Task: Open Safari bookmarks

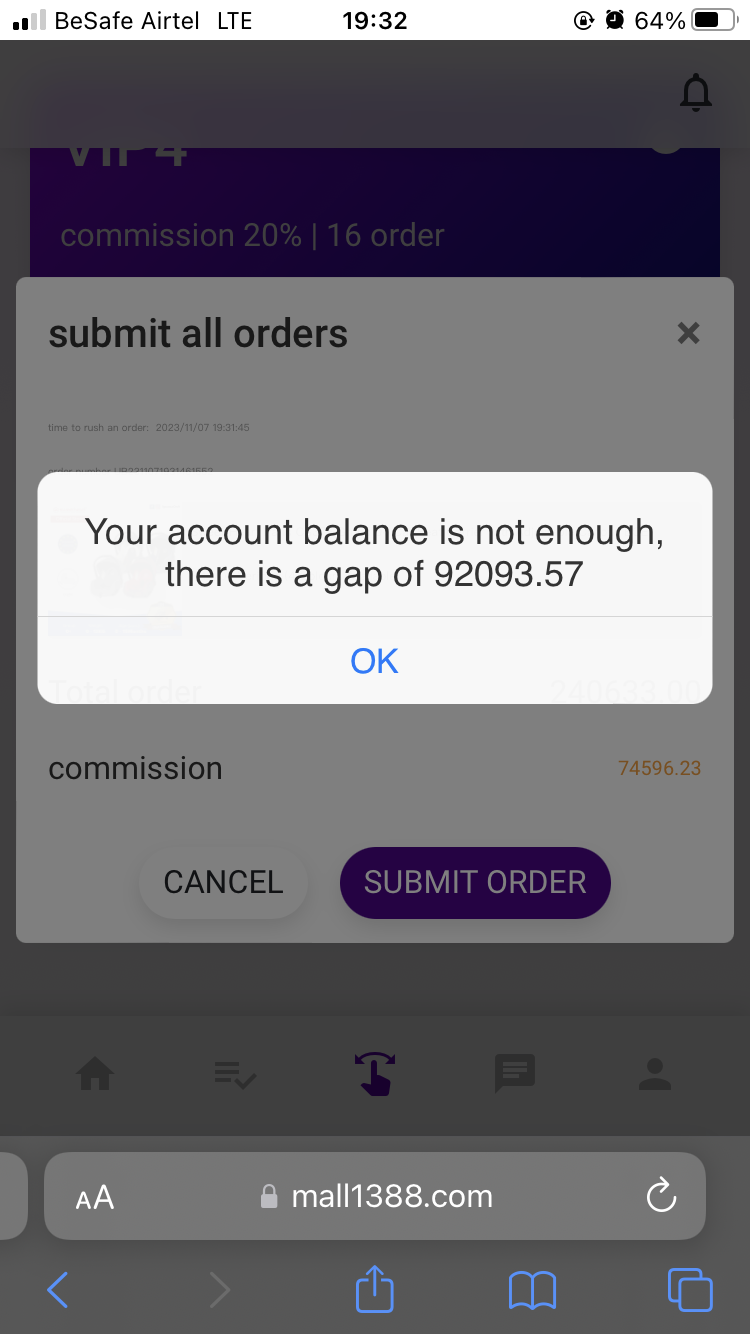Action: click(532, 1290)
